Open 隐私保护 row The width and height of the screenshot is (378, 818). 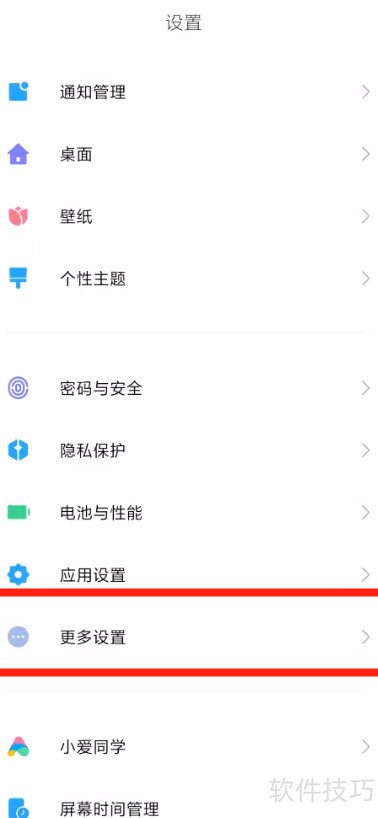pyautogui.click(x=189, y=450)
